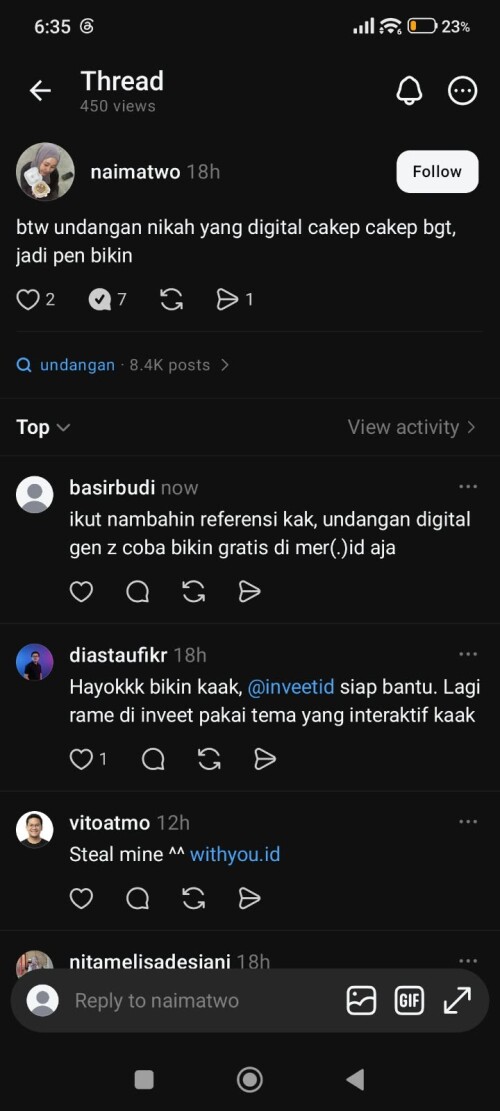The width and height of the screenshot is (500, 1111).
Task: Open the thread notifications bell
Action: pos(409,91)
